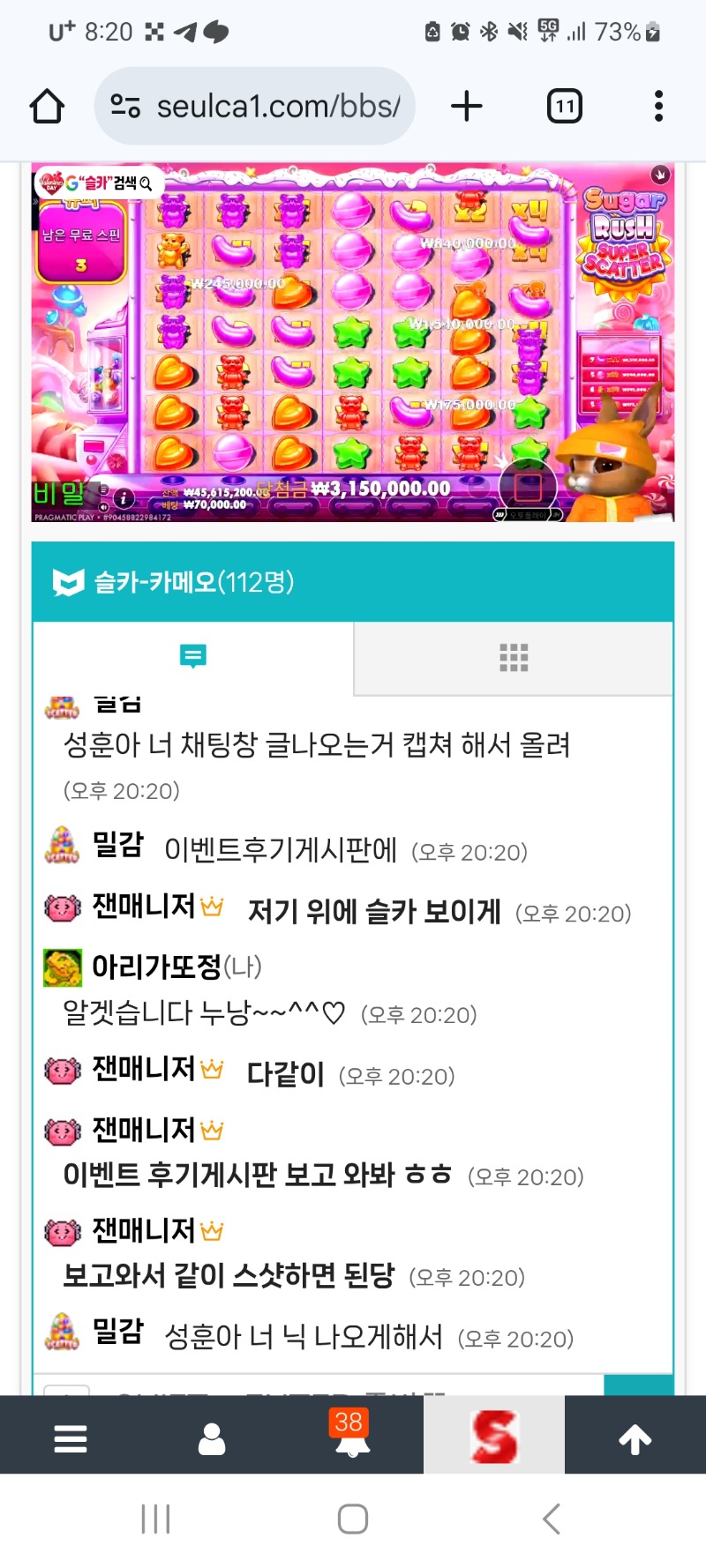Tap the red S logo button
The height and width of the screenshot is (1568, 706).
(494, 1436)
